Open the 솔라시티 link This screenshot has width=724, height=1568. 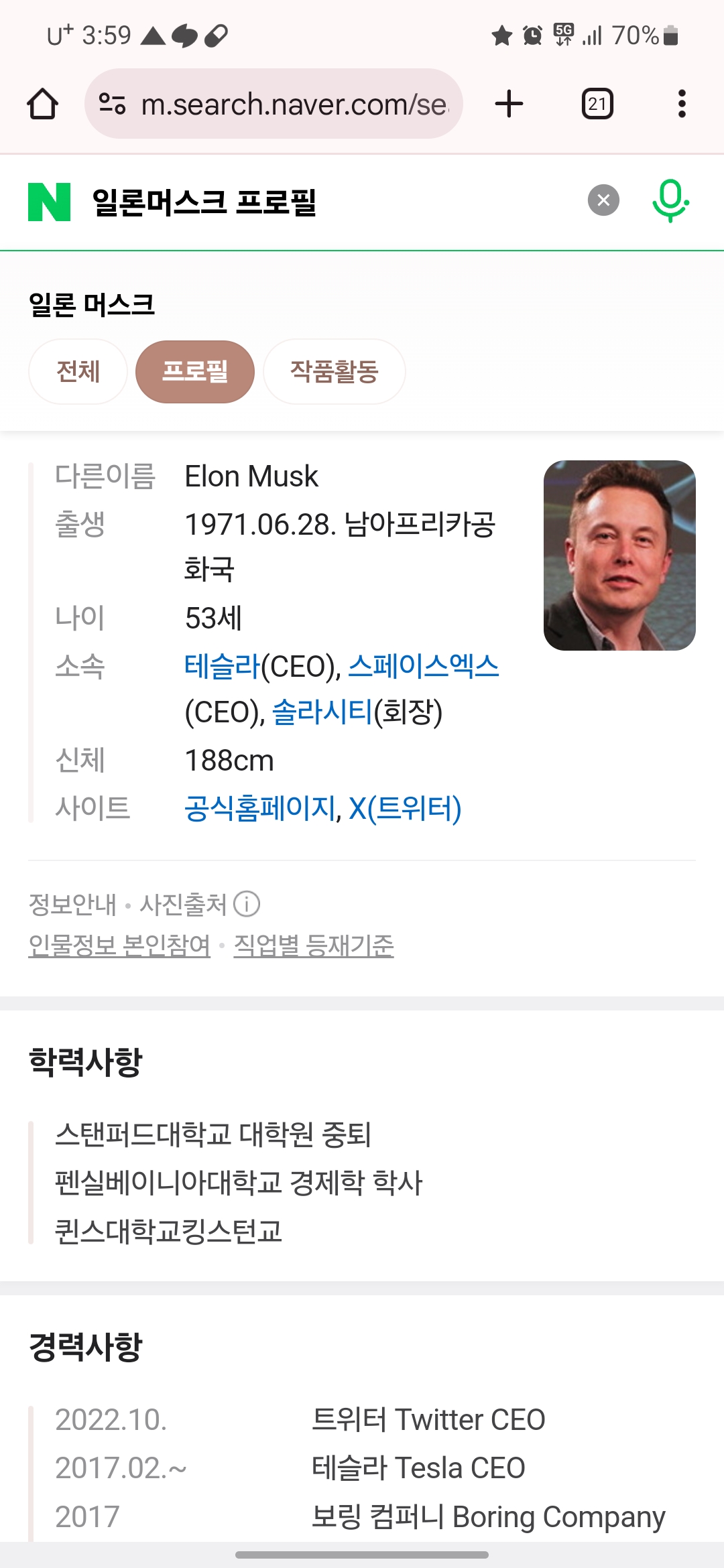coord(322,712)
